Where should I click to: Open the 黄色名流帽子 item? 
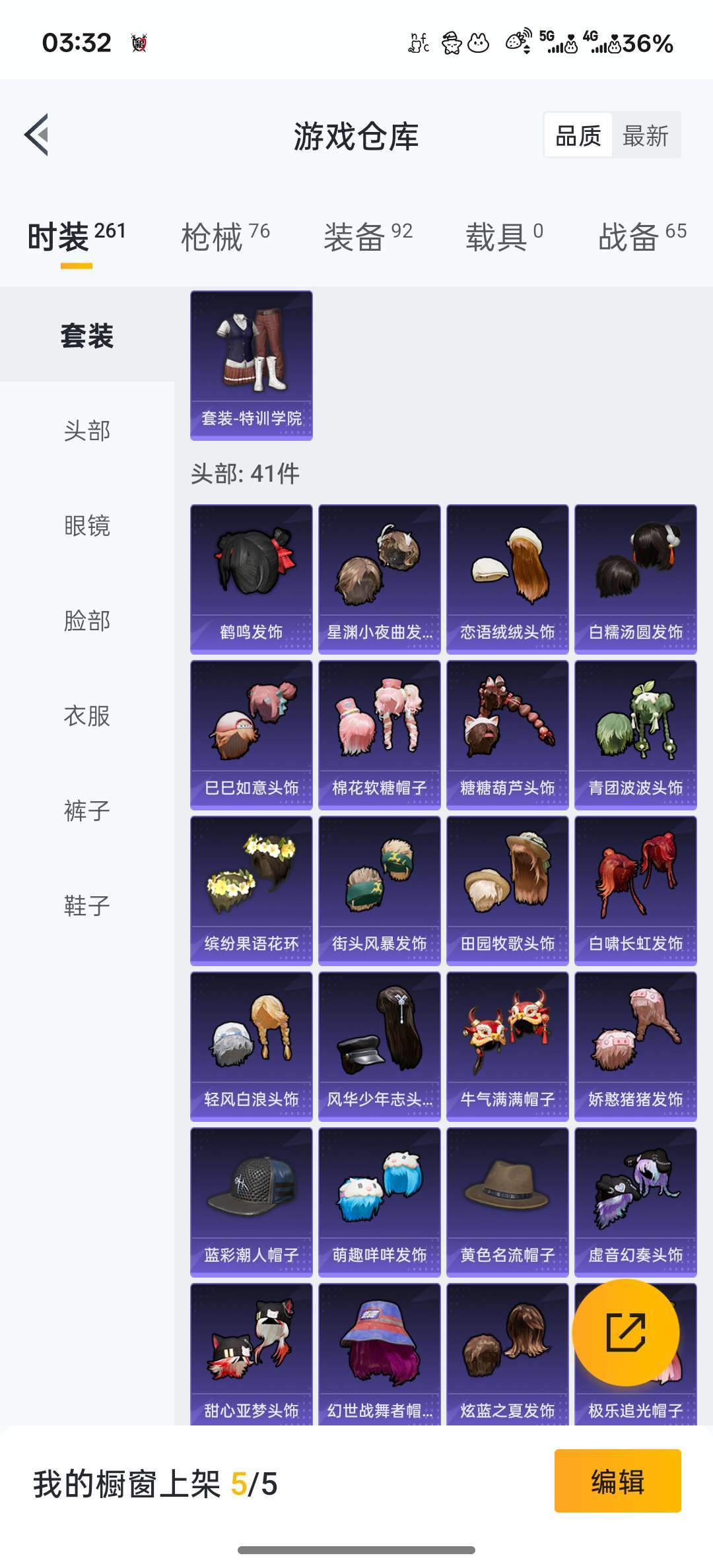(508, 1202)
